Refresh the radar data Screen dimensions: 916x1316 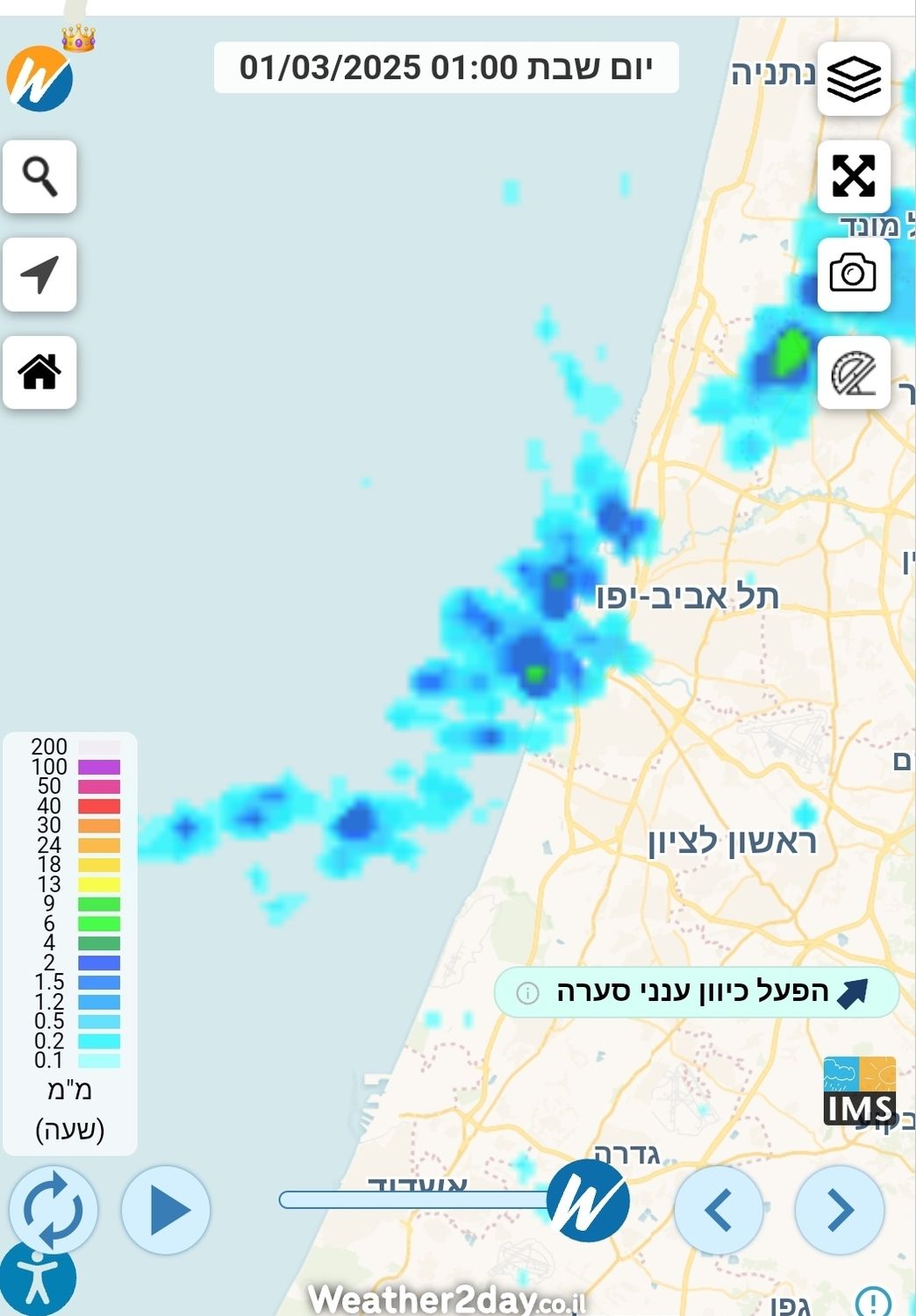(53, 1210)
